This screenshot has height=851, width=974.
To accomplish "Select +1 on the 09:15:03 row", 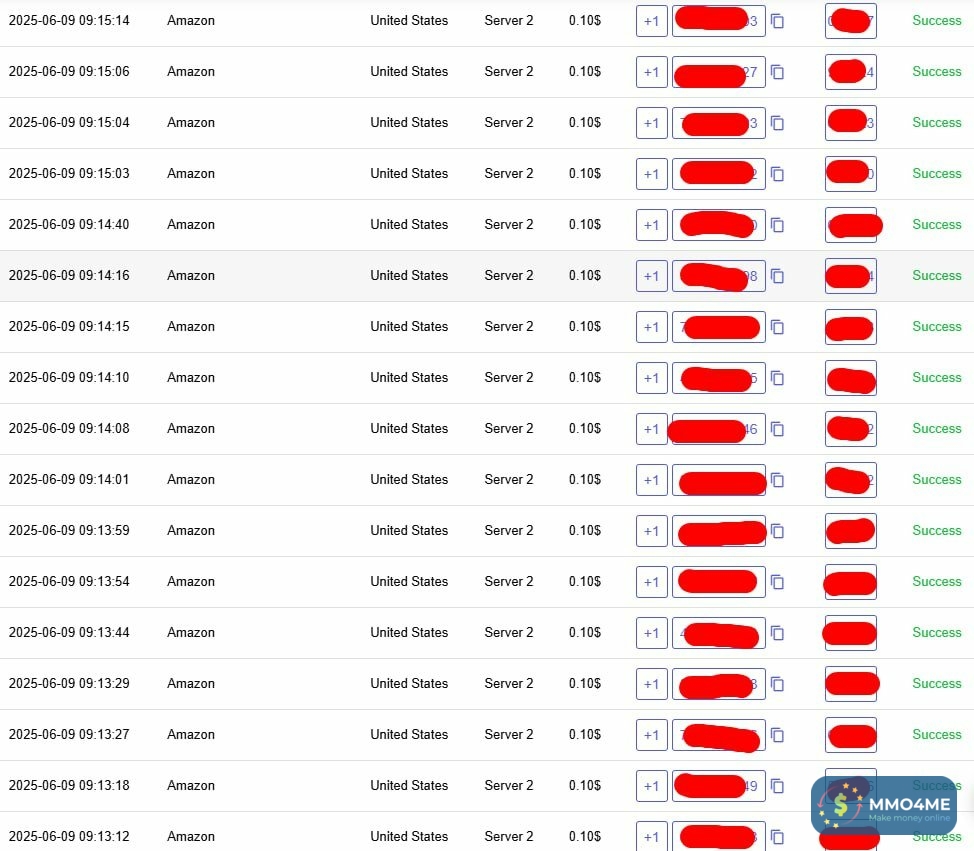I will 651,174.
